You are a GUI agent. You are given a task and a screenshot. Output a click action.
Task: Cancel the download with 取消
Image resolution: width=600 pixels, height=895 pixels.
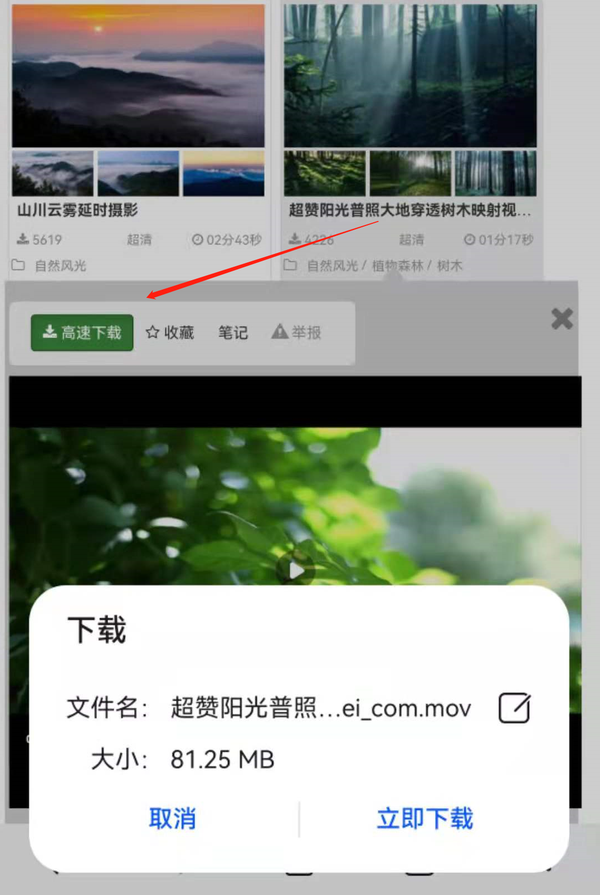pos(172,818)
